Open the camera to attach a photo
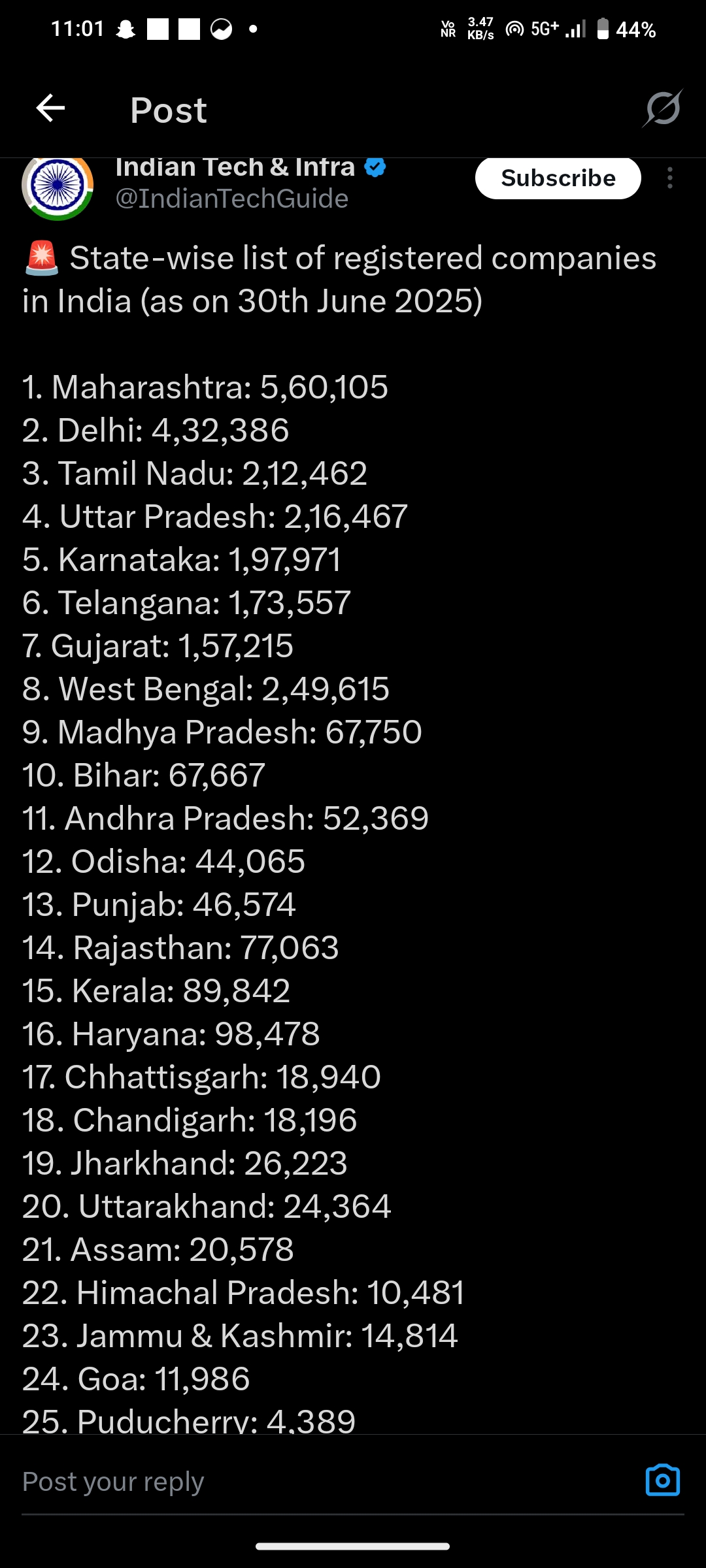This screenshot has height=1568, width=706. 662,1480
